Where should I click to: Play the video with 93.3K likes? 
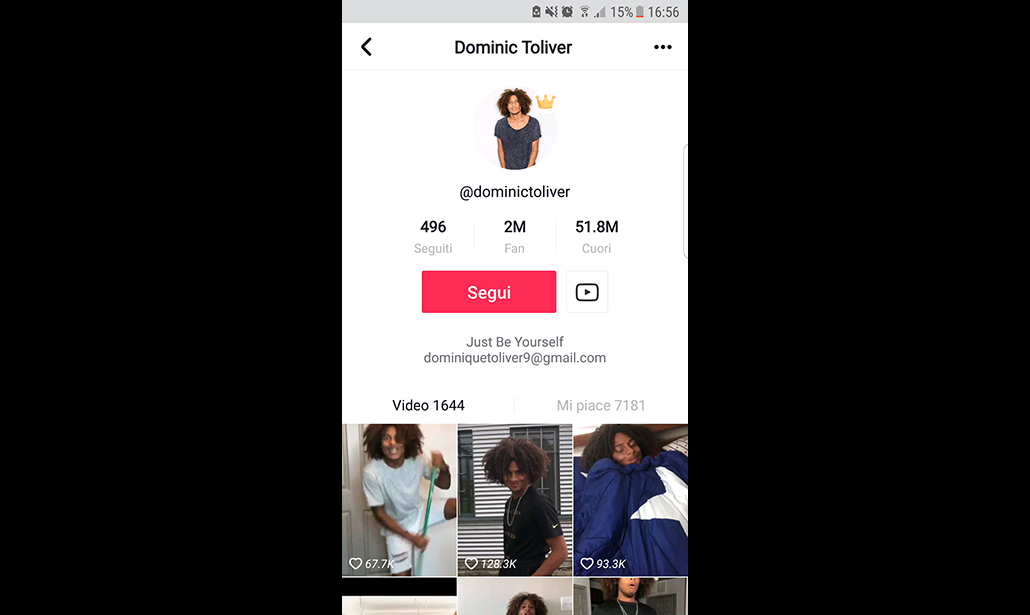(x=630, y=500)
